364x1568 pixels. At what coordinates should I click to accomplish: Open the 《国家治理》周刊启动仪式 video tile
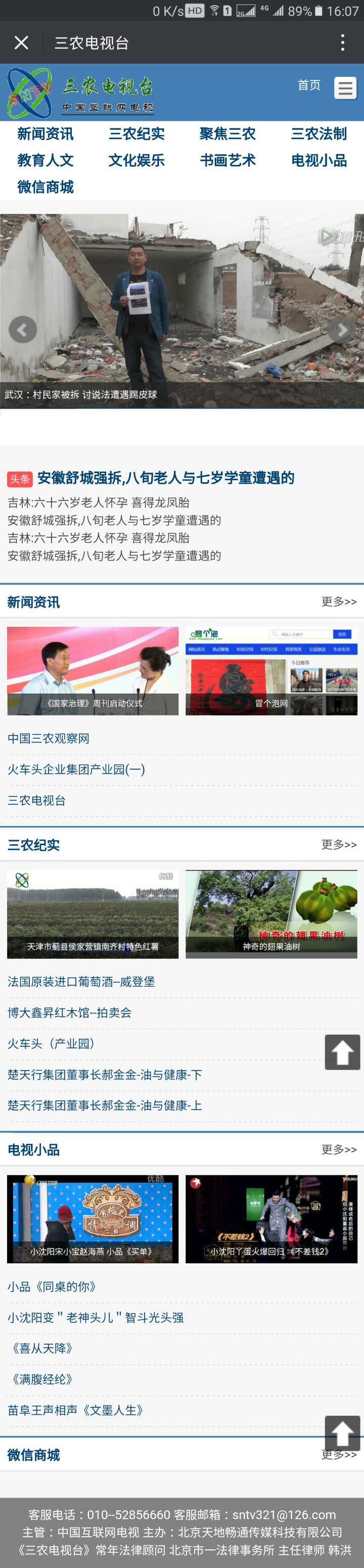[93, 671]
